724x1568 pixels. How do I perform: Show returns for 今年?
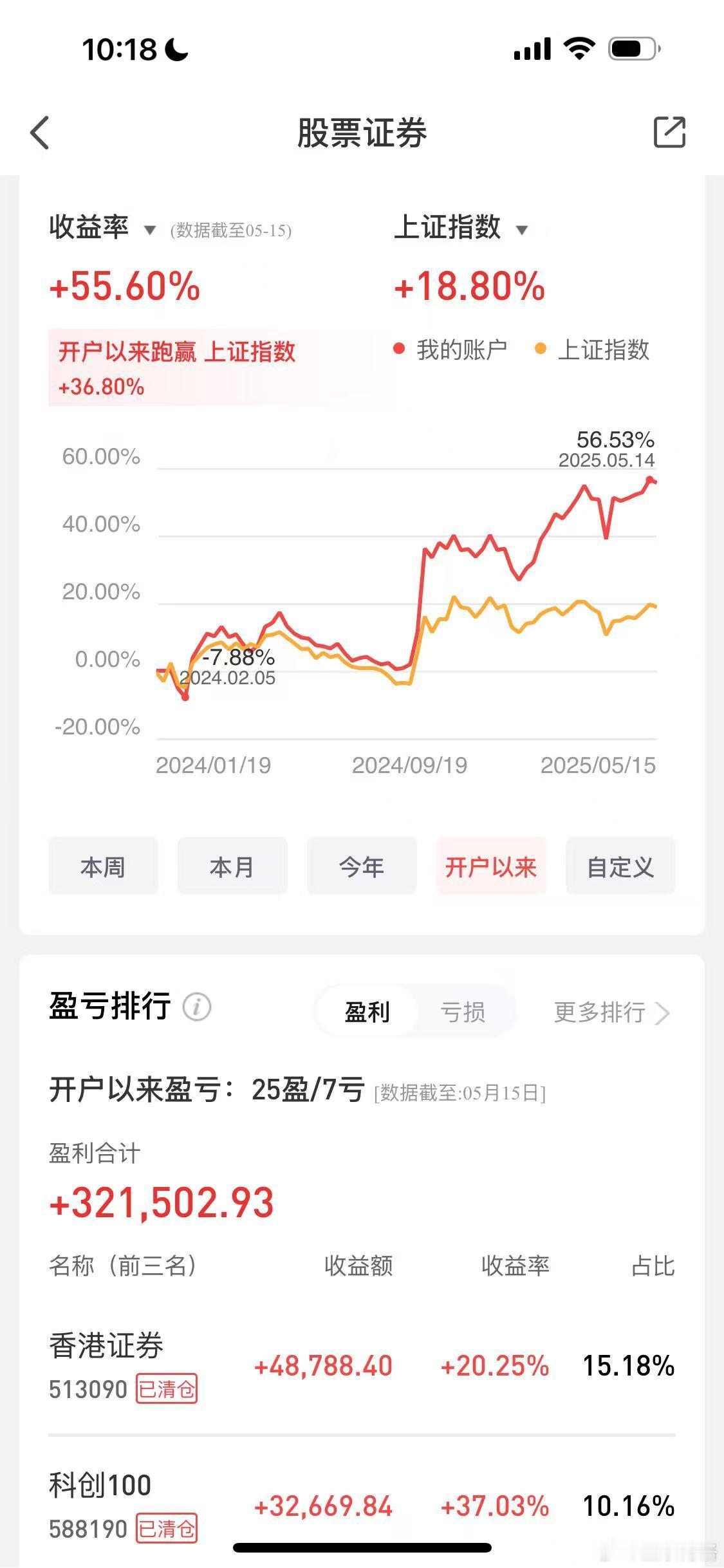[x=362, y=866]
